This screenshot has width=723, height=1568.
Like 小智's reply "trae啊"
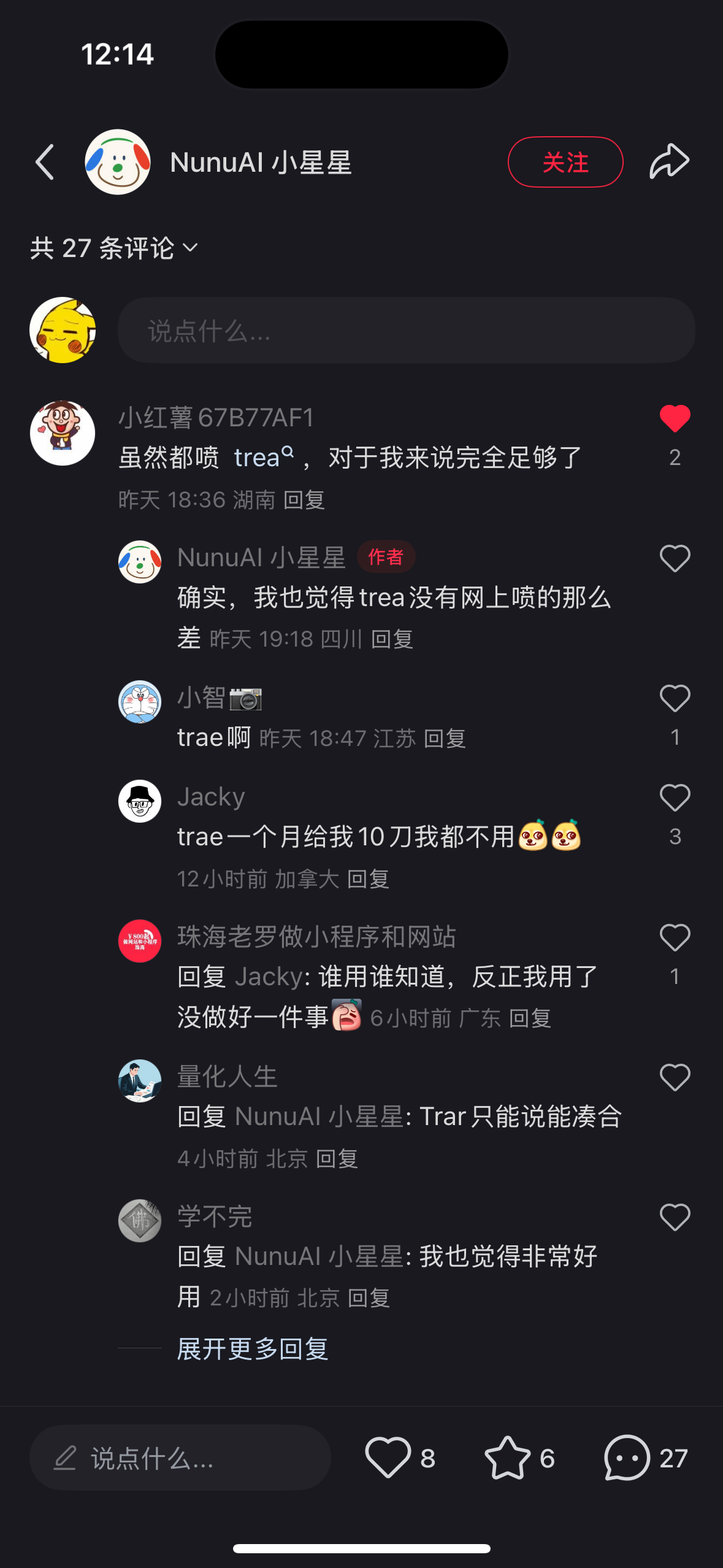click(x=675, y=698)
